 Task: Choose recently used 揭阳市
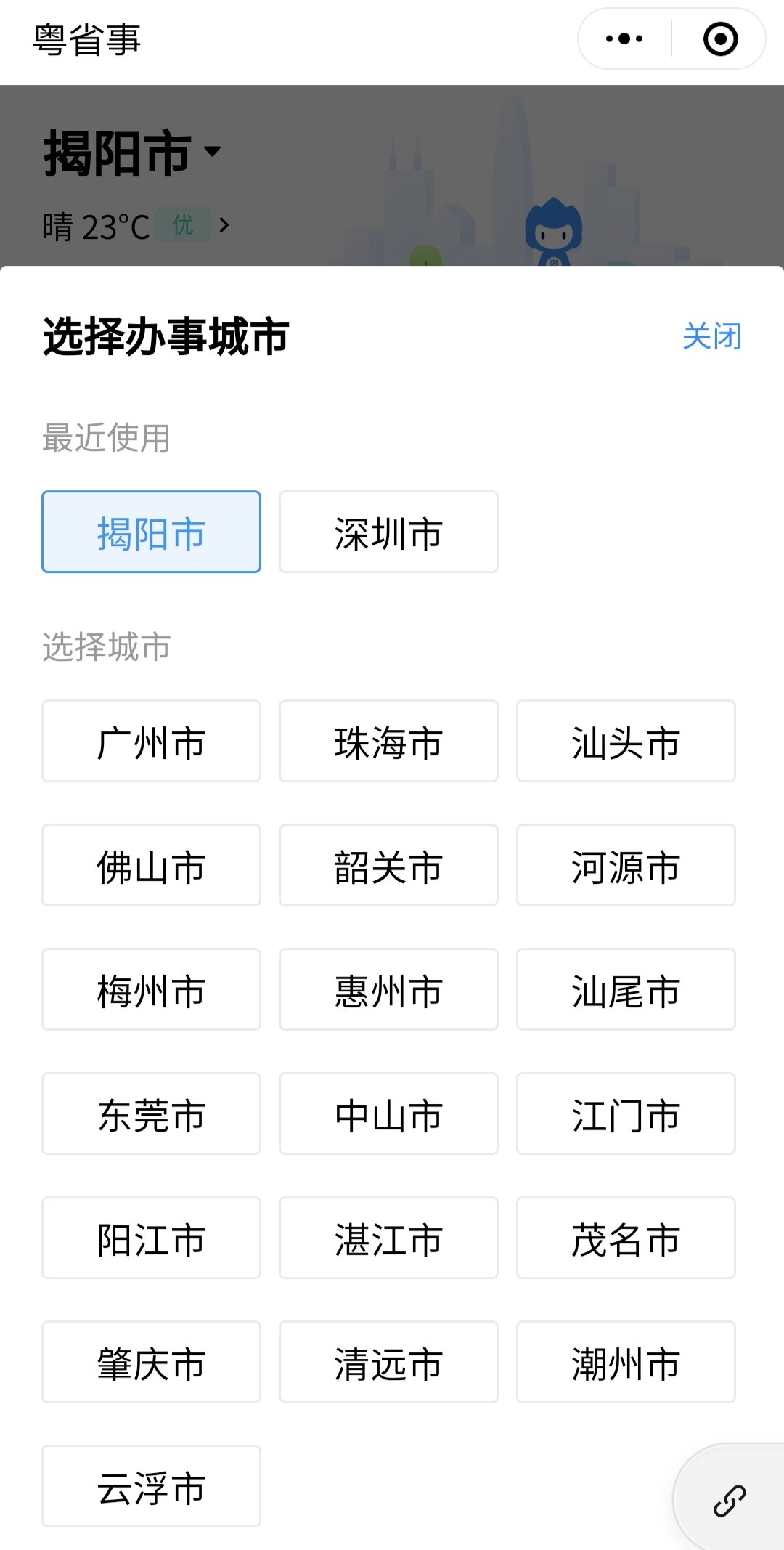pyautogui.click(x=151, y=532)
